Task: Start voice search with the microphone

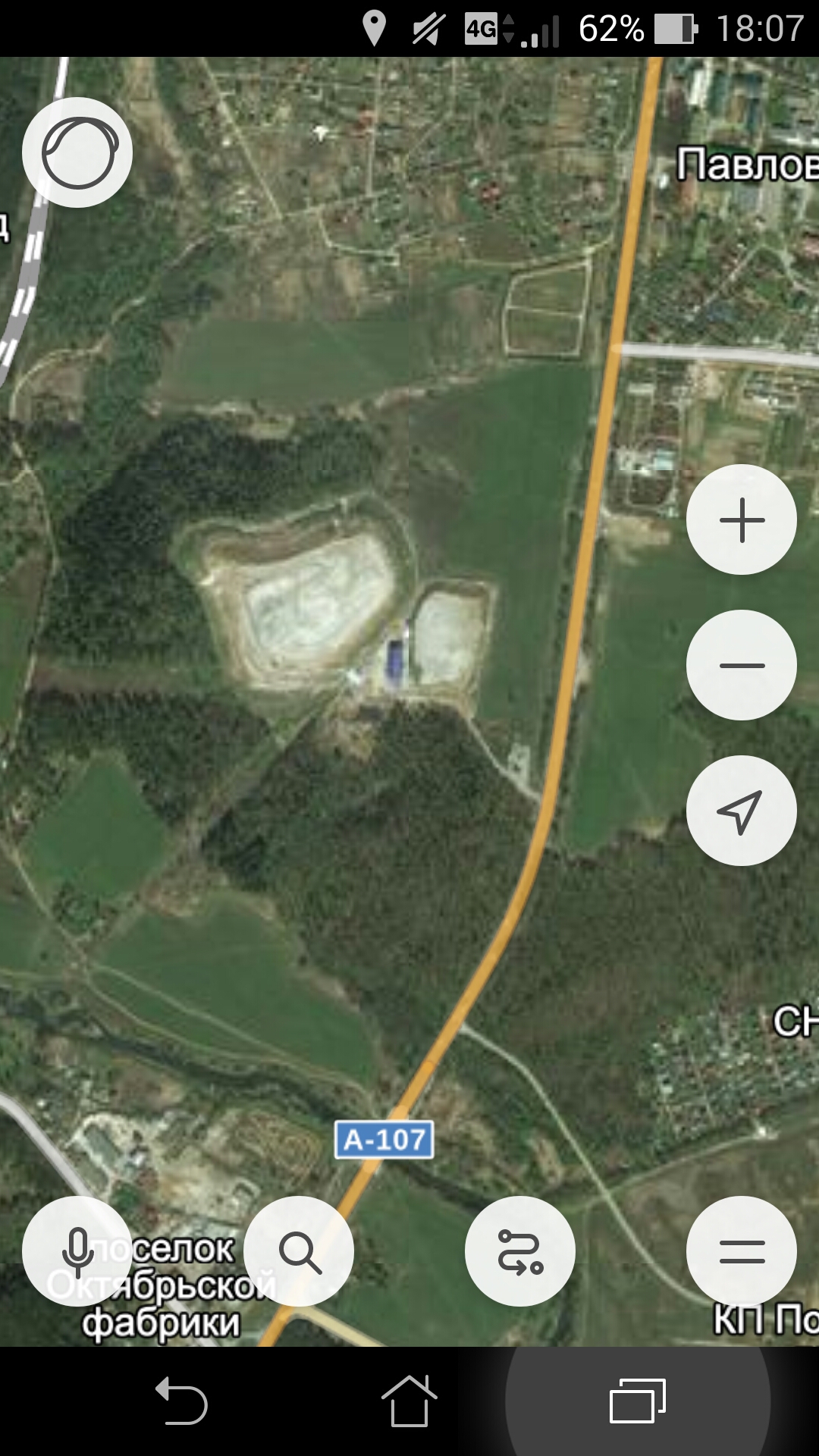Action: pyautogui.click(x=77, y=1251)
